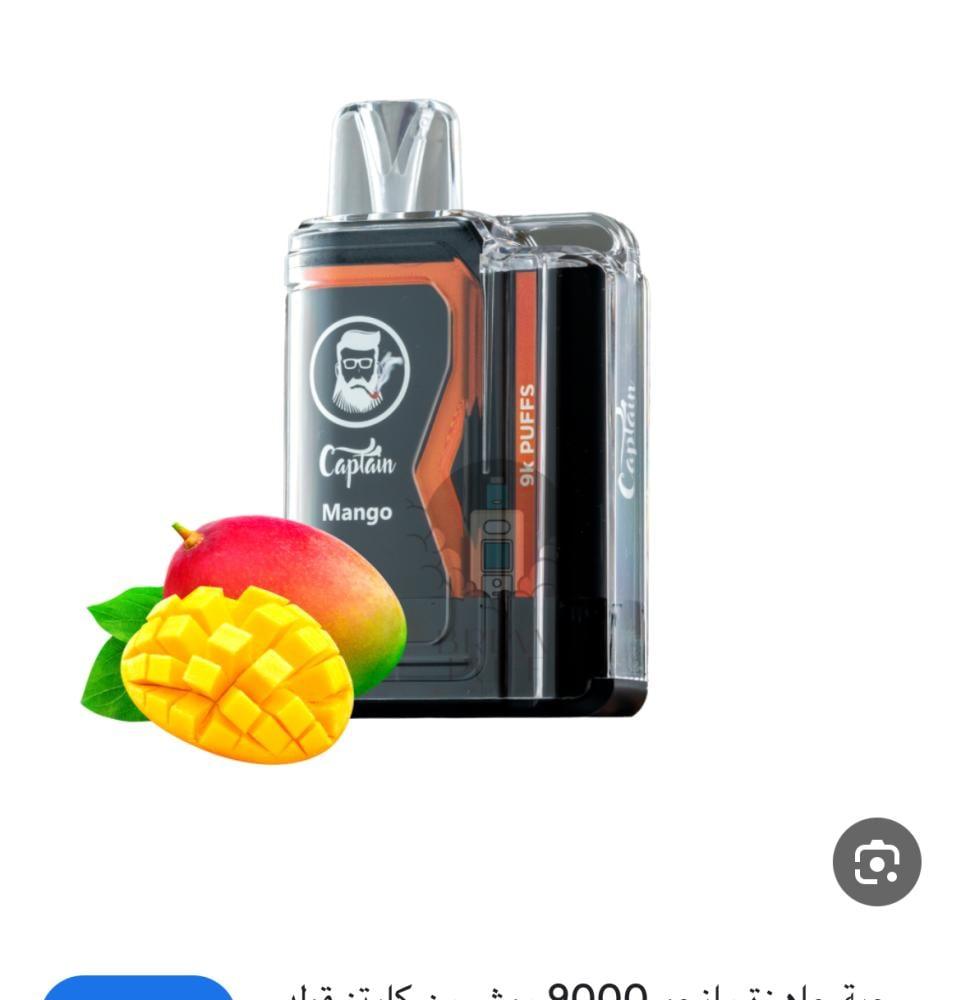The width and height of the screenshot is (961, 1000).
Task: Search this image with Google Lens
Action: coord(876,862)
